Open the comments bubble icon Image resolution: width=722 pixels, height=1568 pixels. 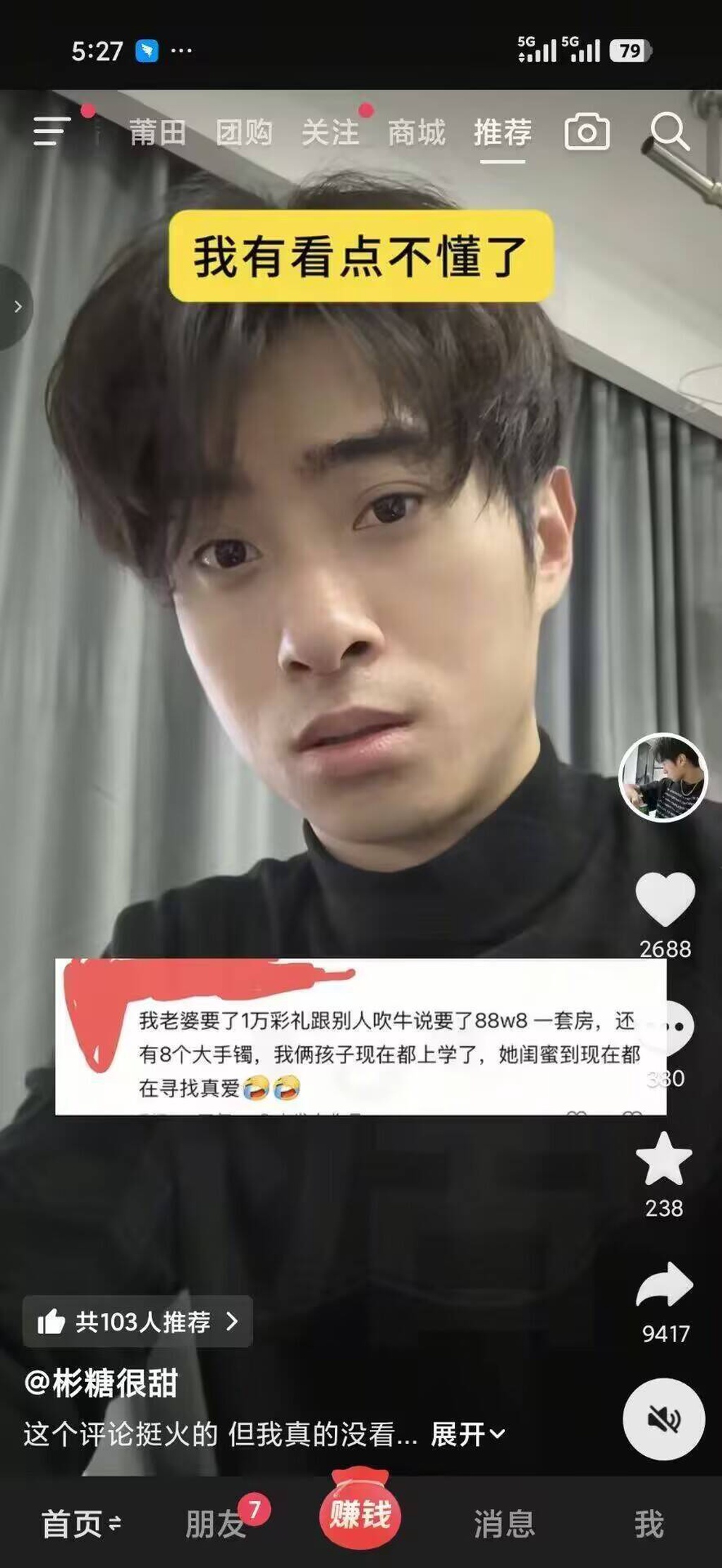670,1028
